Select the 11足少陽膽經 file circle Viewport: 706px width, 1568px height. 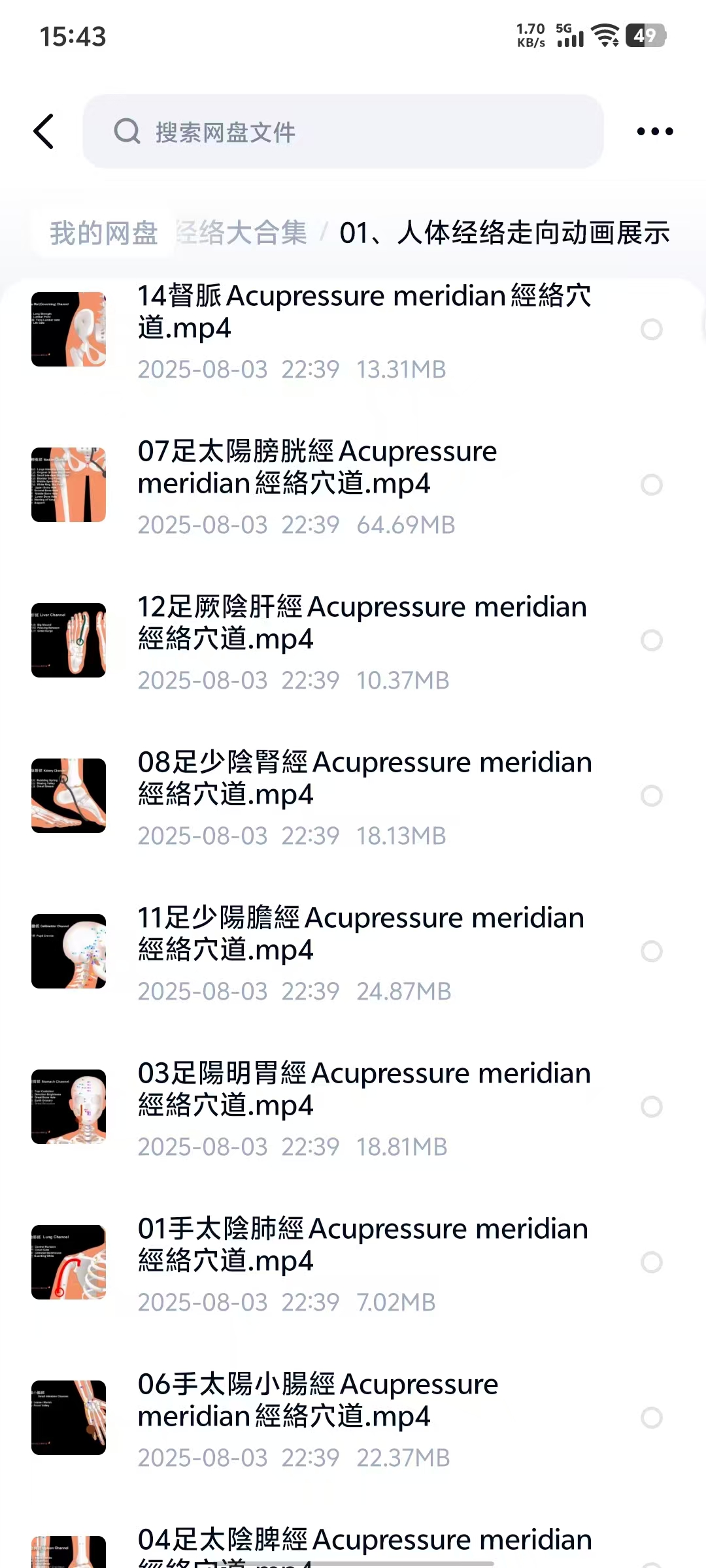click(x=651, y=951)
